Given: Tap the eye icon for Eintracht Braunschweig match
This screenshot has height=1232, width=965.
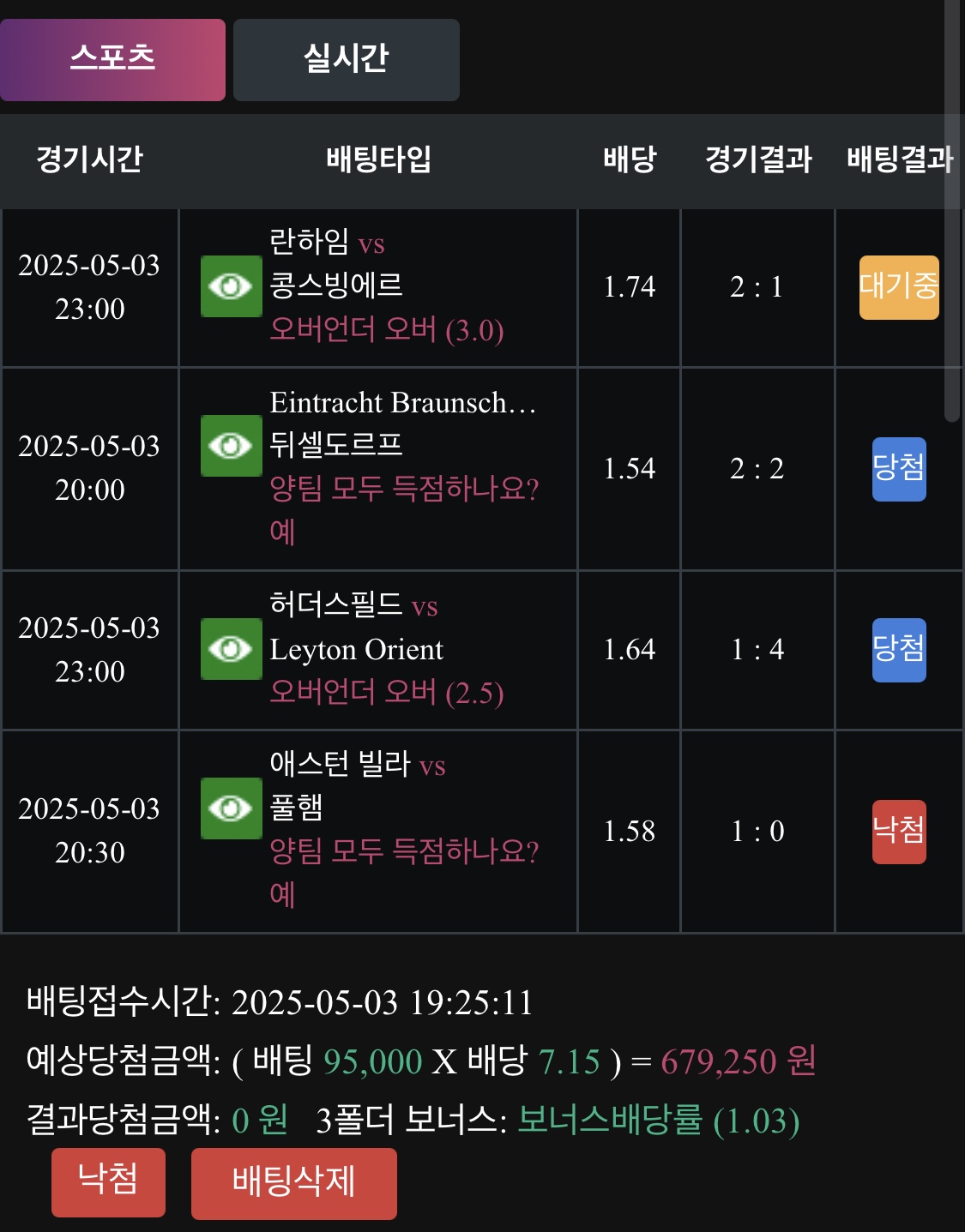Looking at the screenshot, I should click(x=231, y=446).
